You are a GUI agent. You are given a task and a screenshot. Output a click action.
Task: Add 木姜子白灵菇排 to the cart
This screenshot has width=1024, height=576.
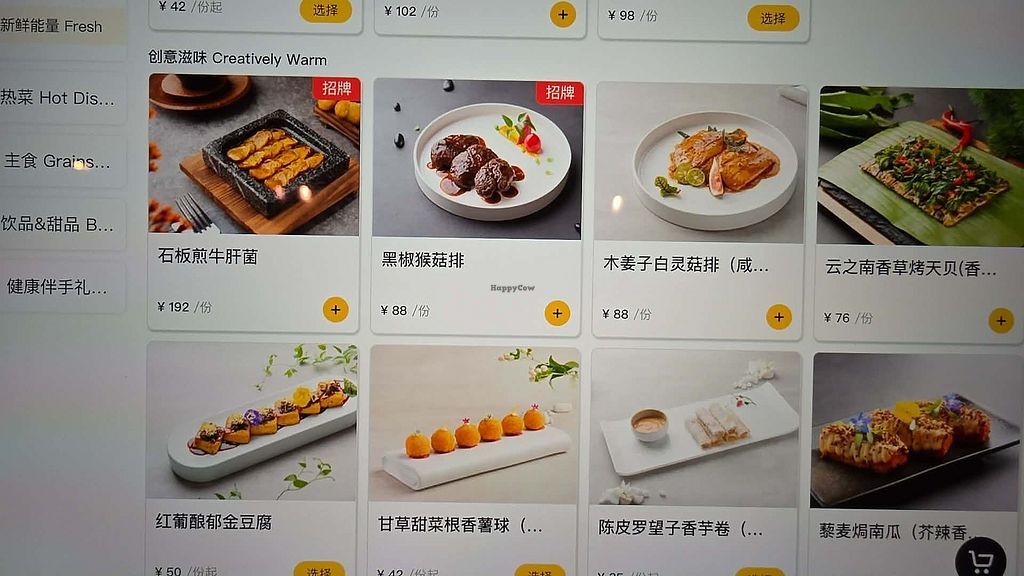pos(778,317)
